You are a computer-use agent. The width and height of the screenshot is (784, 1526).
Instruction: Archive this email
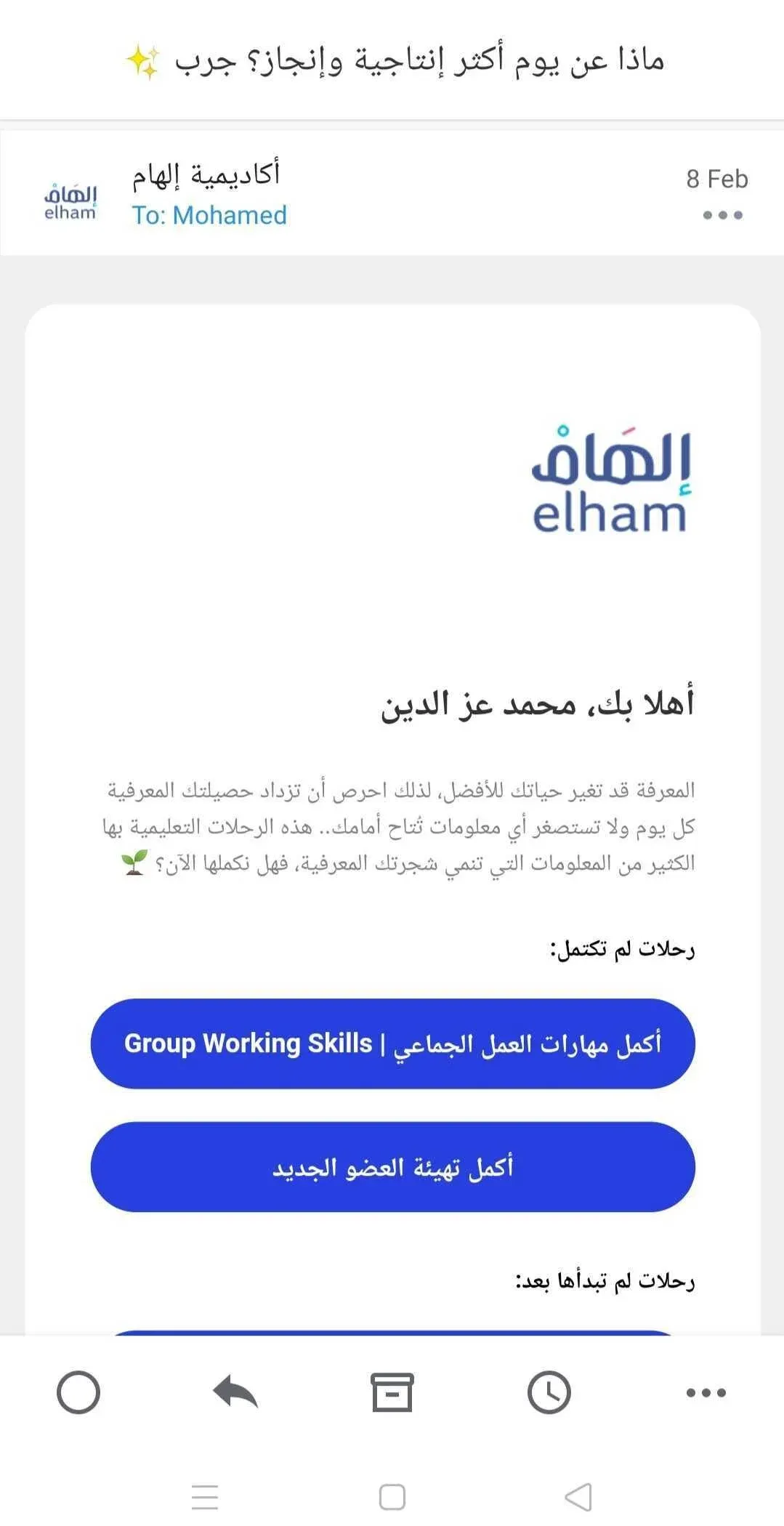392,1392
